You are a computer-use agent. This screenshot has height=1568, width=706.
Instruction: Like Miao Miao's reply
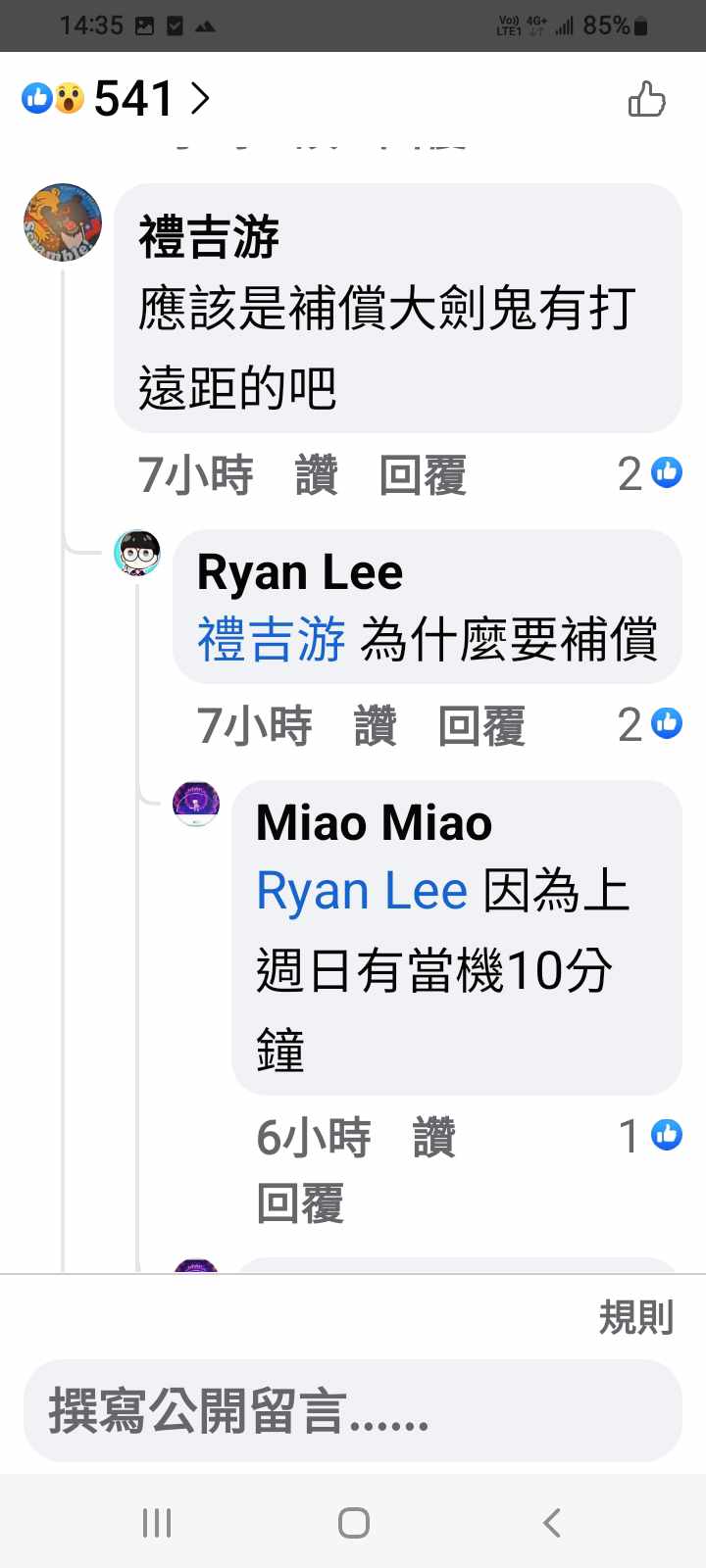[433, 1138]
